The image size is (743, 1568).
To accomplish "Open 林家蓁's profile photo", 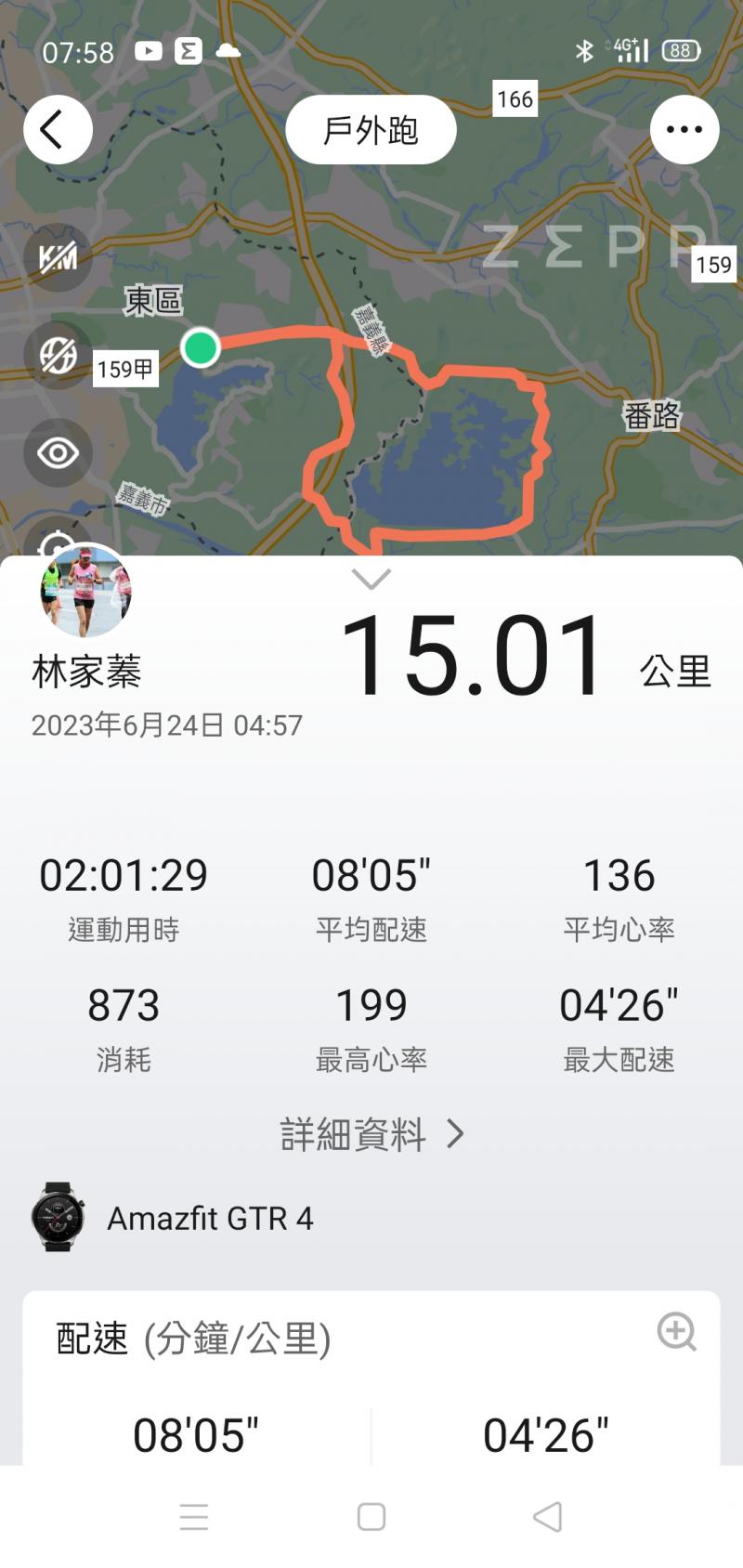I will click(85, 591).
